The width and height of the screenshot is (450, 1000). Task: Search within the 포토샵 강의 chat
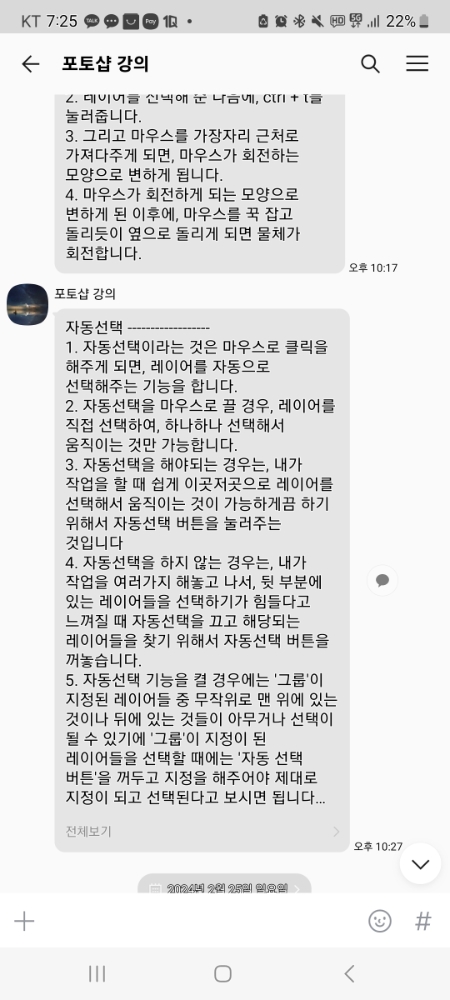coord(370,64)
